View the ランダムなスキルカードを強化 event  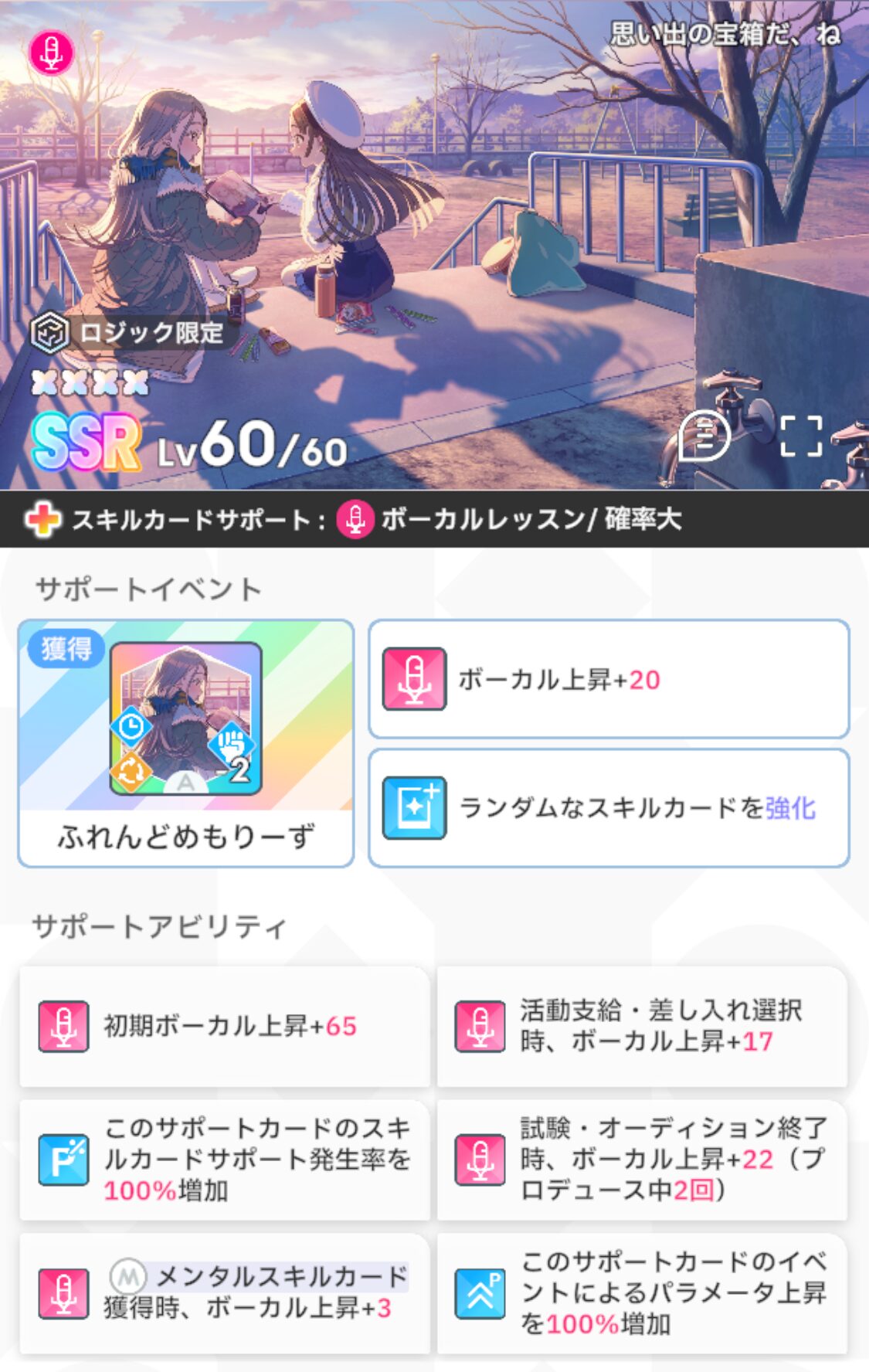coord(608,808)
